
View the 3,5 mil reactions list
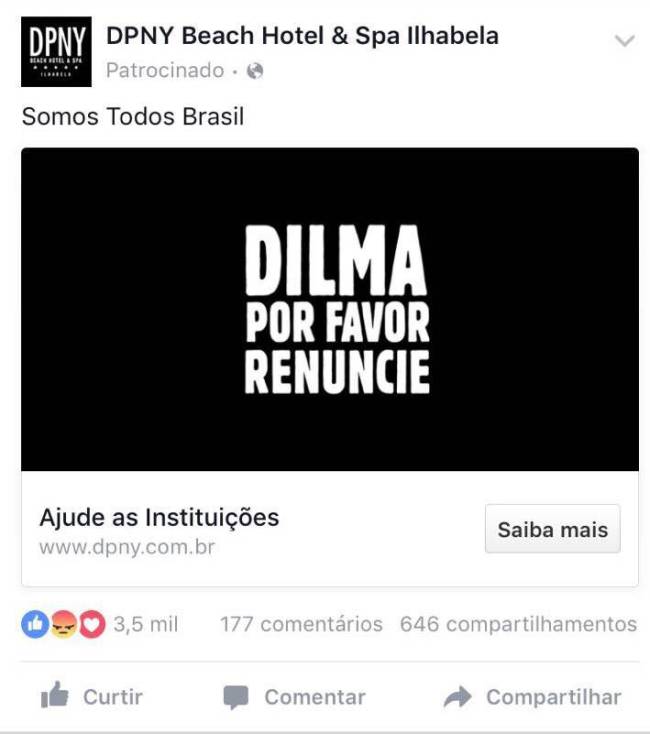pyautogui.click(x=100, y=624)
